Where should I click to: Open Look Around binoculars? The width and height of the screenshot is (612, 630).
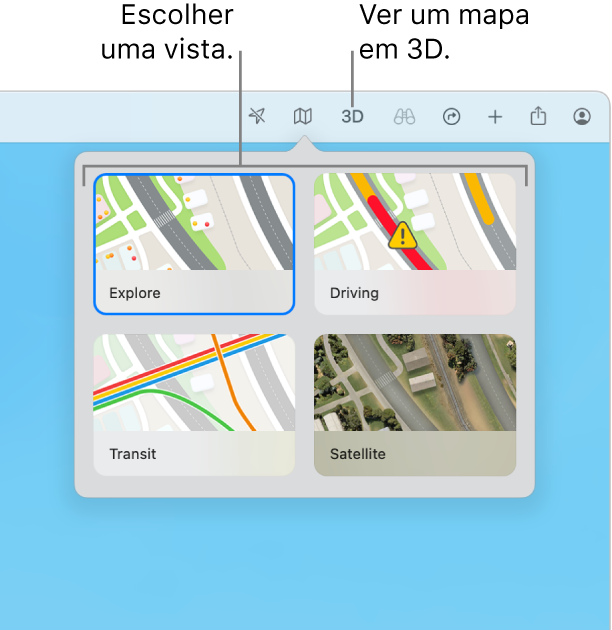point(404,117)
